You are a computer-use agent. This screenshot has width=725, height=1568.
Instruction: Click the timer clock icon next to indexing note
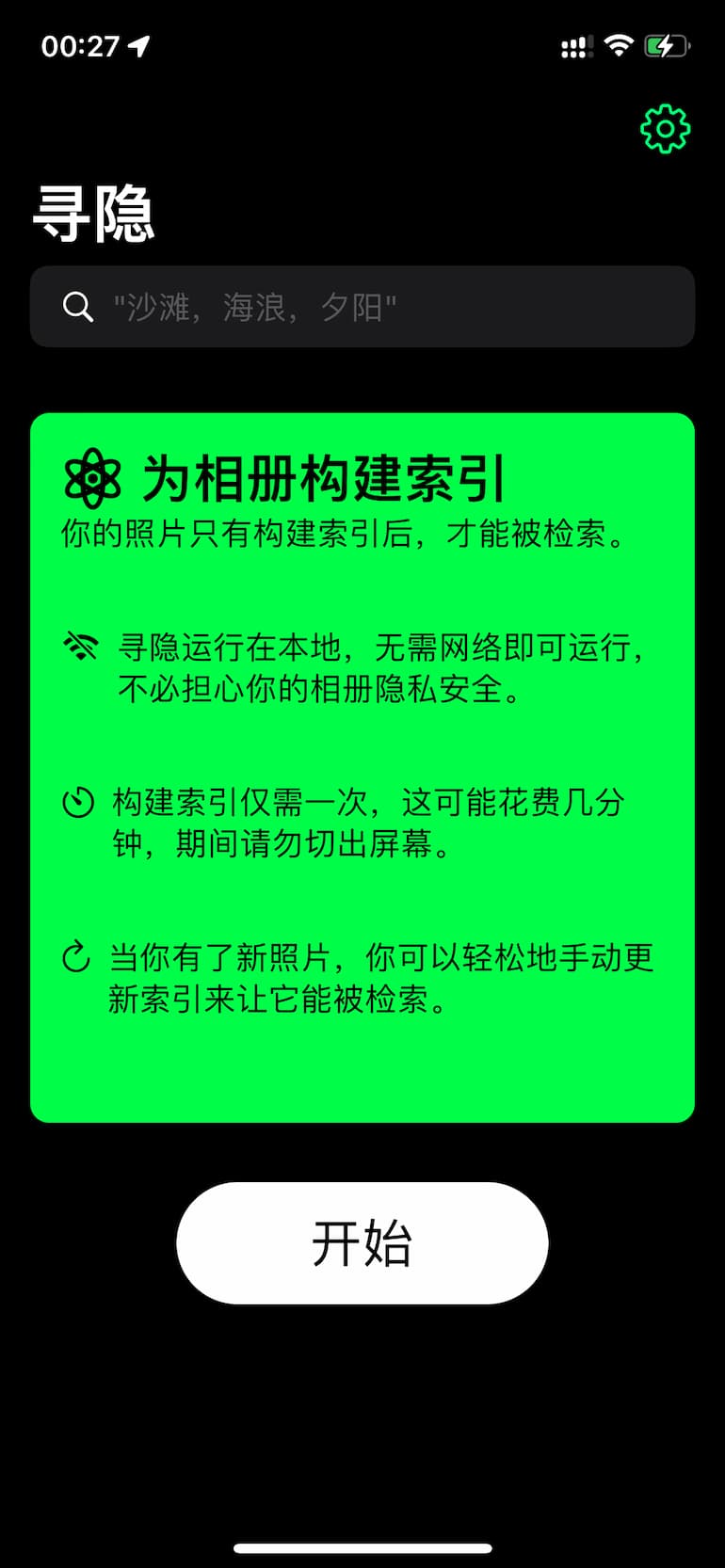79,801
